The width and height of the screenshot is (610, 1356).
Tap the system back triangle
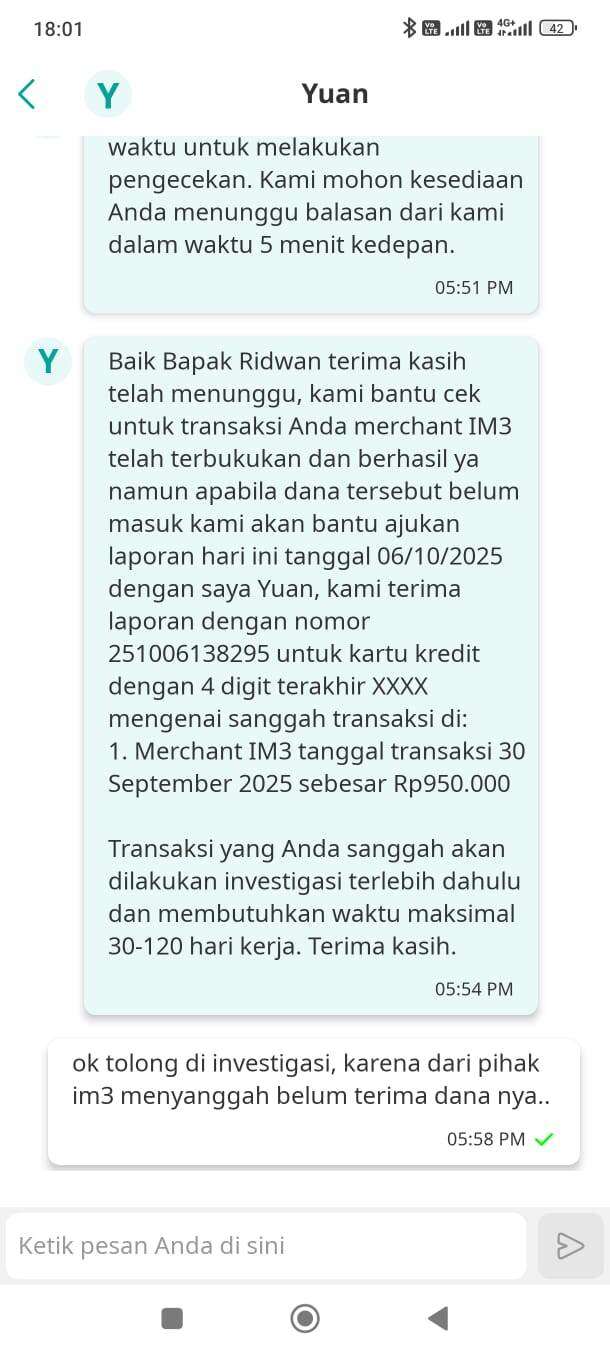[x=437, y=1319]
